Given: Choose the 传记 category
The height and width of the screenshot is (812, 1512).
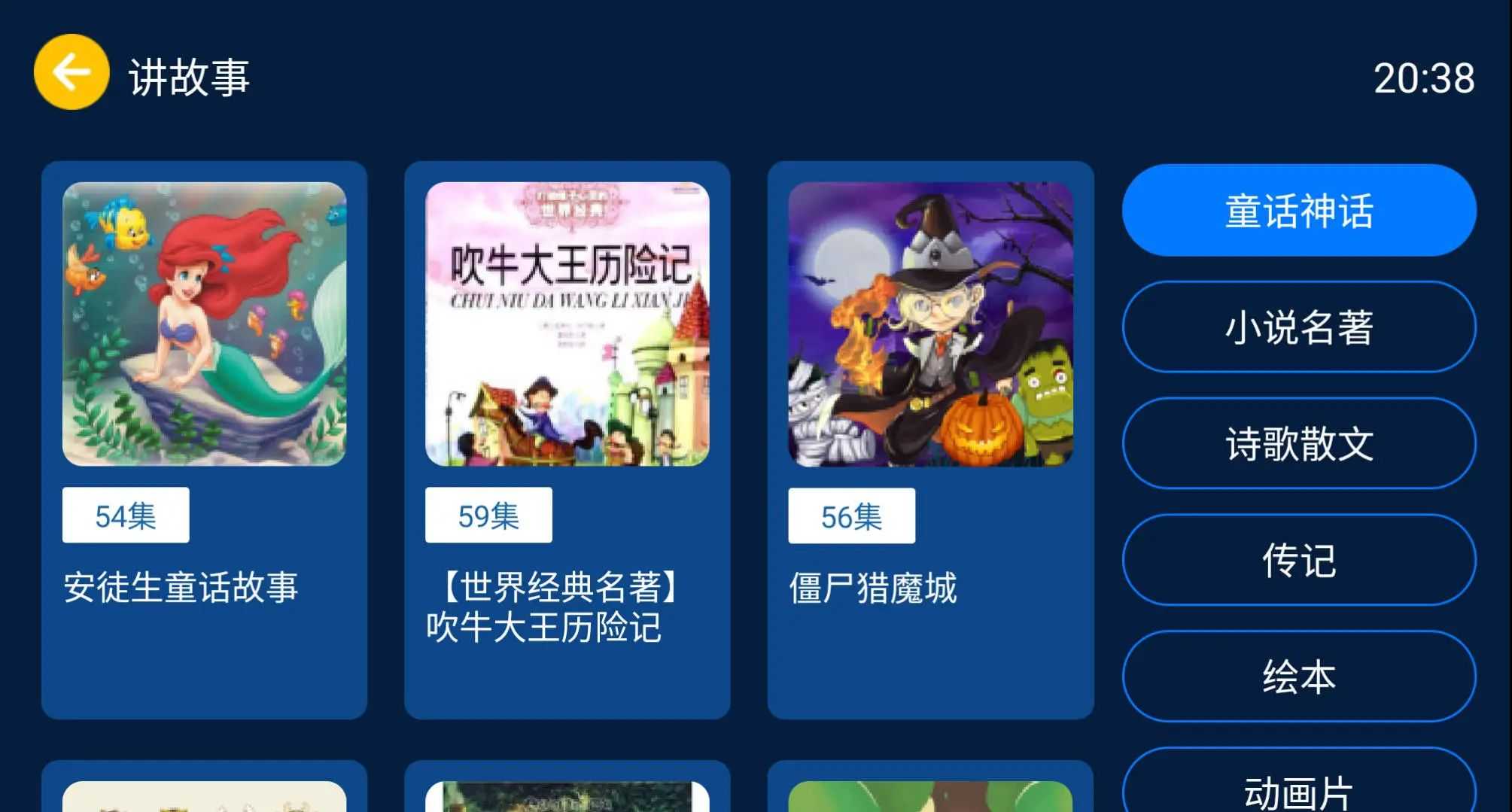Looking at the screenshot, I should coord(1298,560).
